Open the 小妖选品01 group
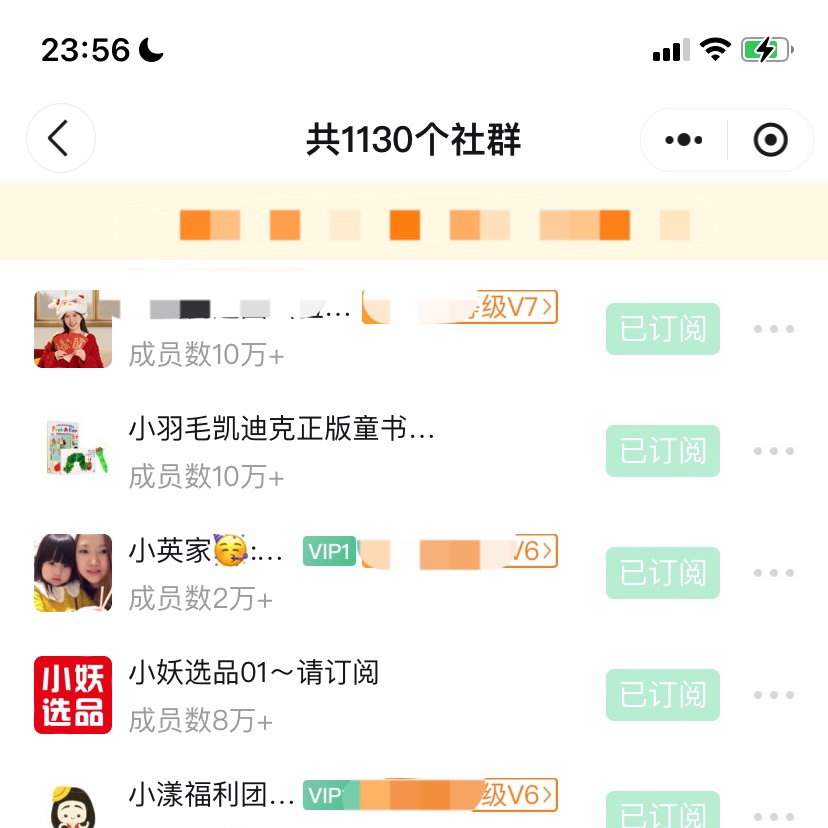828x828 pixels. point(254,673)
